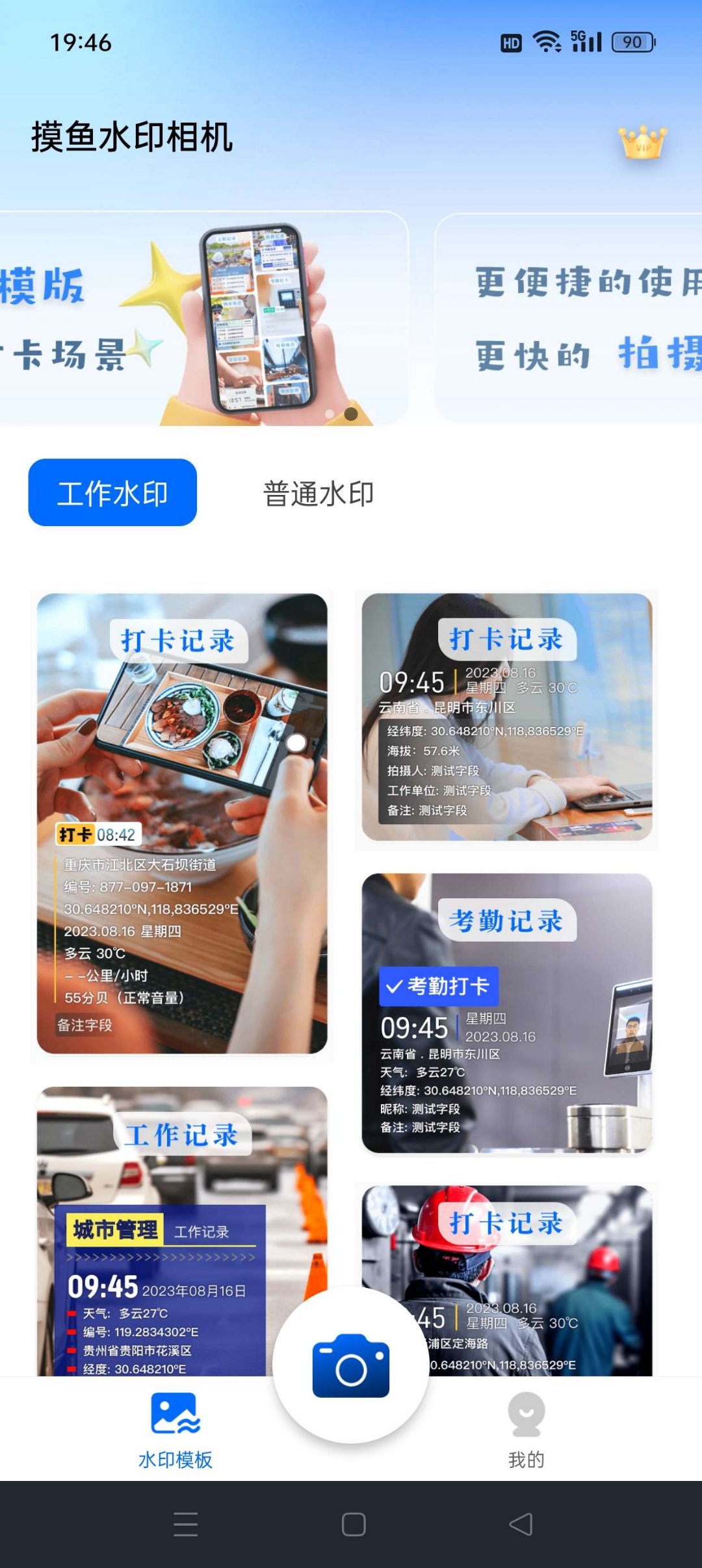Go to the system home screen
The width and height of the screenshot is (702, 1568).
pyautogui.click(x=353, y=1524)
